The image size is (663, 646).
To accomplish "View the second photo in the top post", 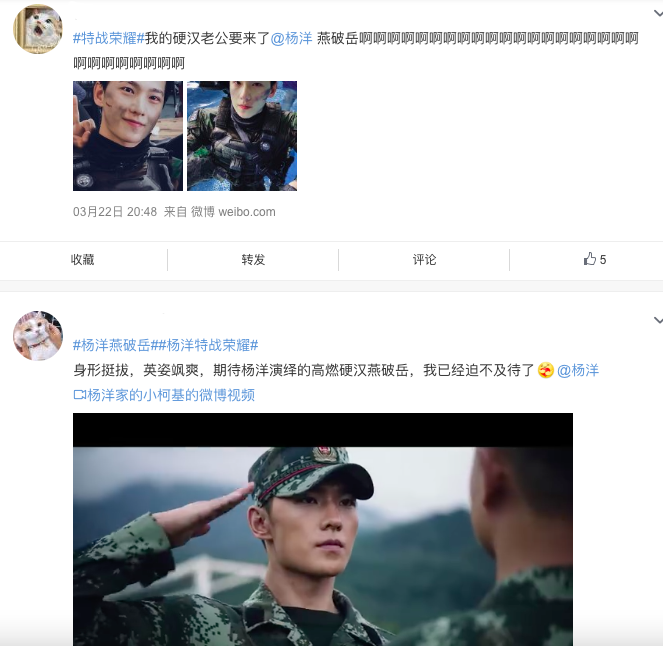I will [242, 136].
